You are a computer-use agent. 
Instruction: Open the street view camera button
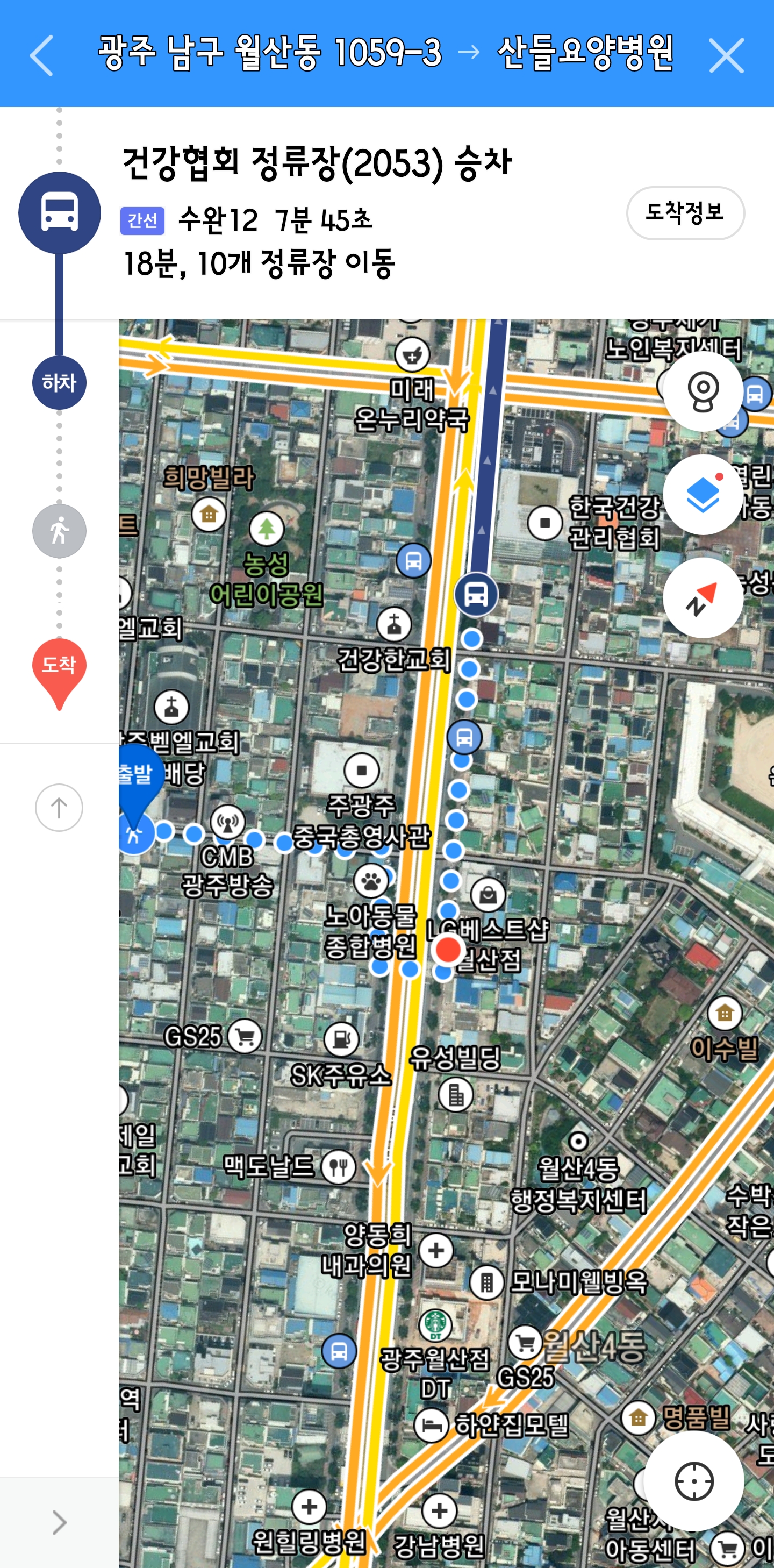pos(703,391)
